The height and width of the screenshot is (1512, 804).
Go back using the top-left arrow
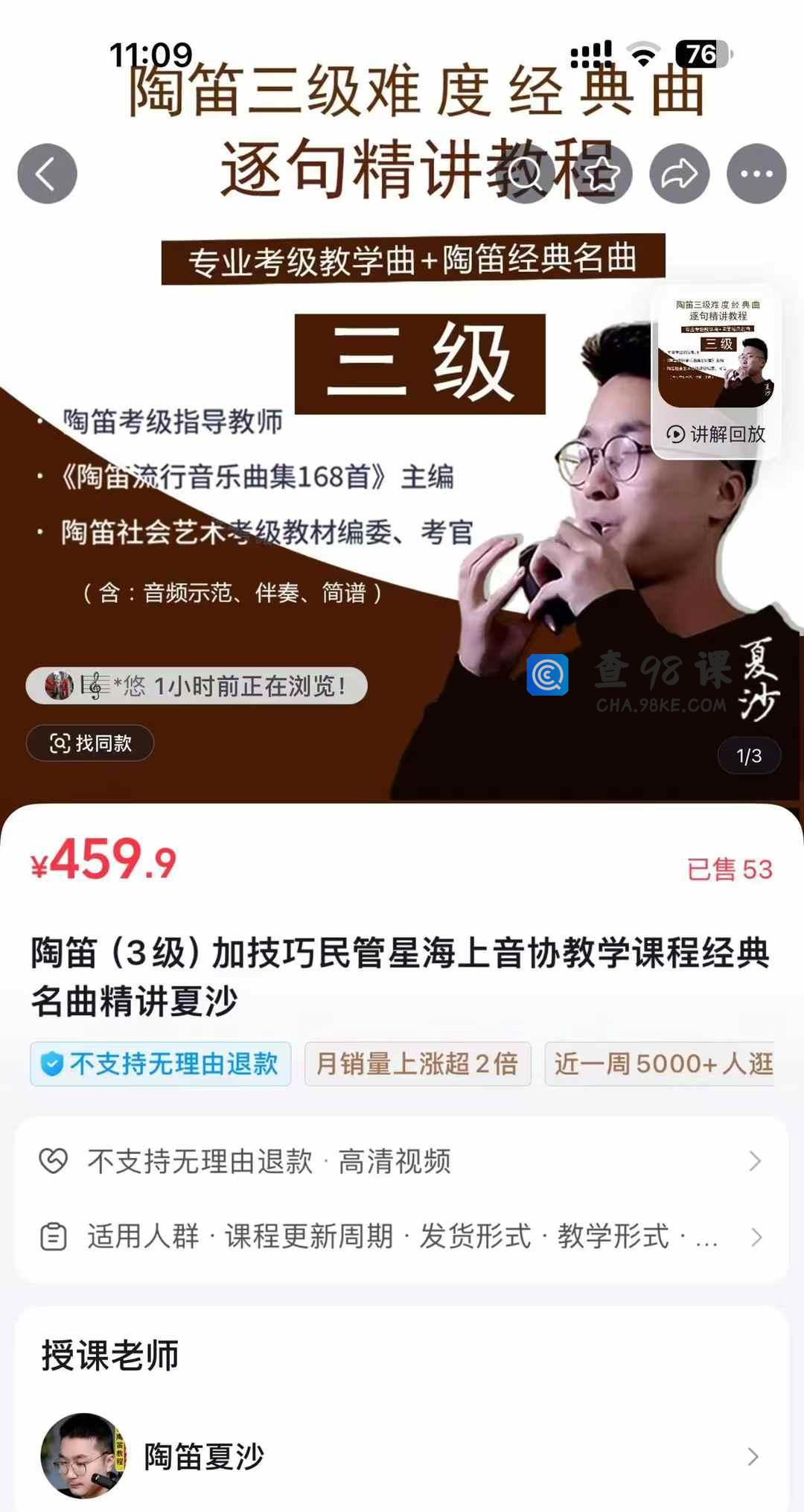coord(47,174)
